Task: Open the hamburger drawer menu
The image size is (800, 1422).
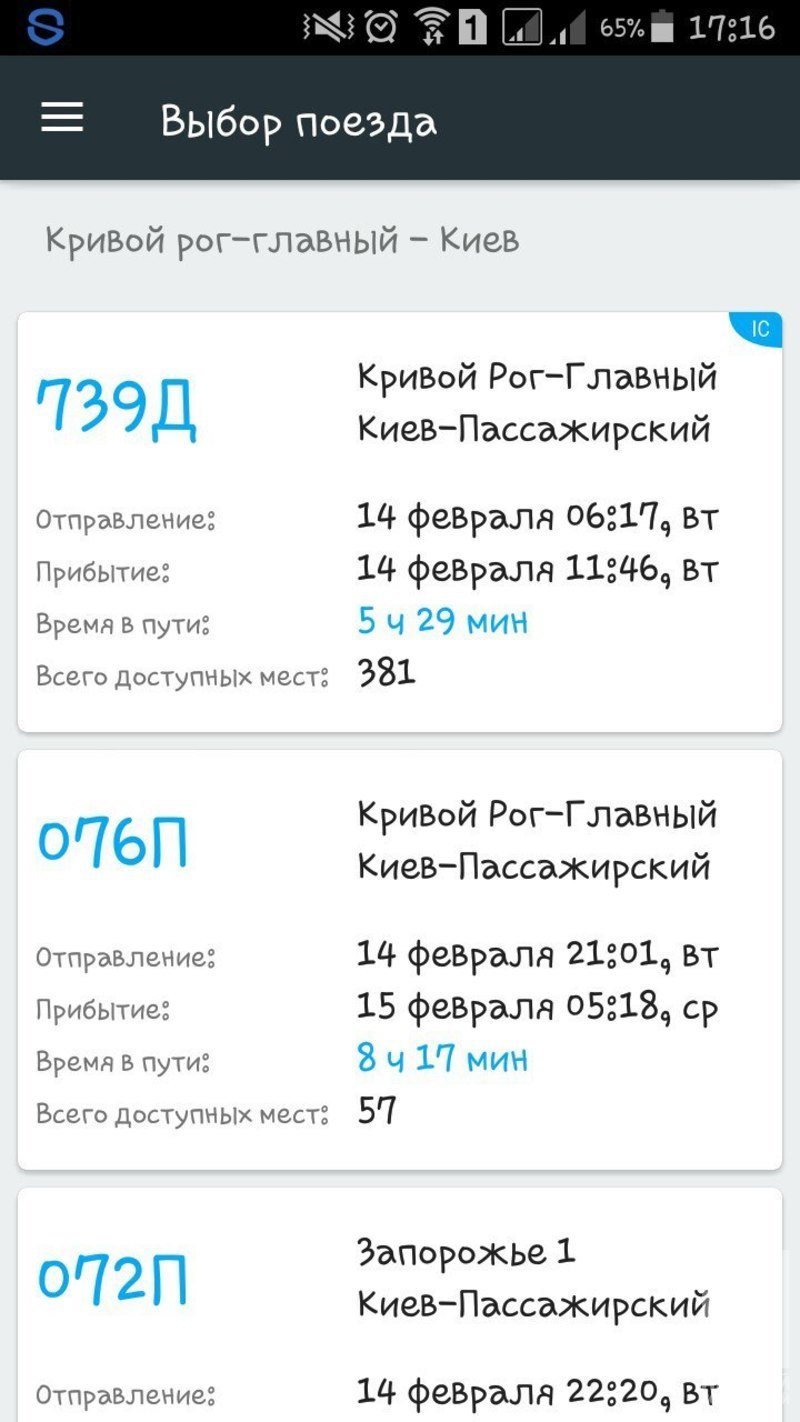Action: coord(62,119)
